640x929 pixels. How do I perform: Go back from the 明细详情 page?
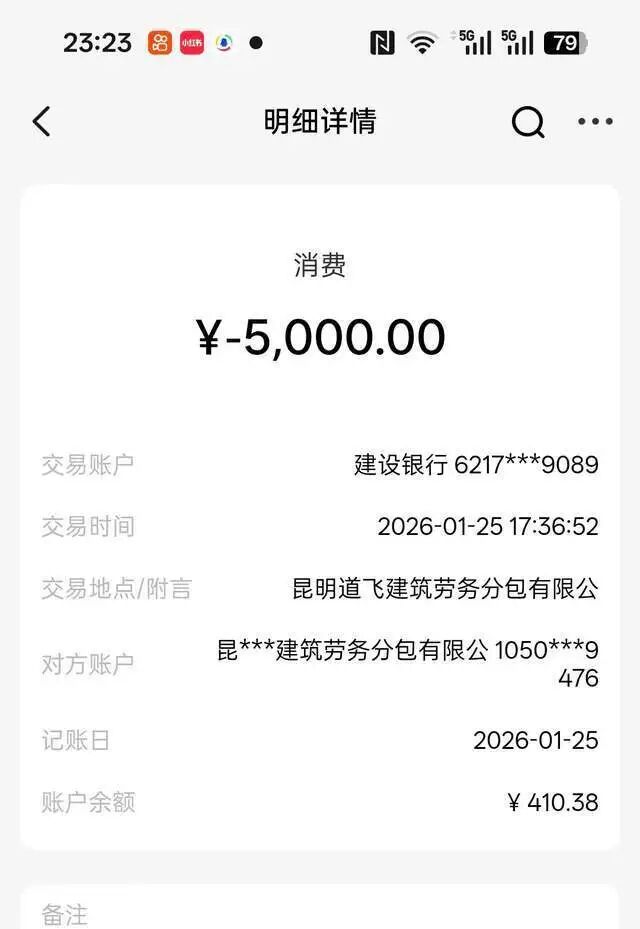41,122
